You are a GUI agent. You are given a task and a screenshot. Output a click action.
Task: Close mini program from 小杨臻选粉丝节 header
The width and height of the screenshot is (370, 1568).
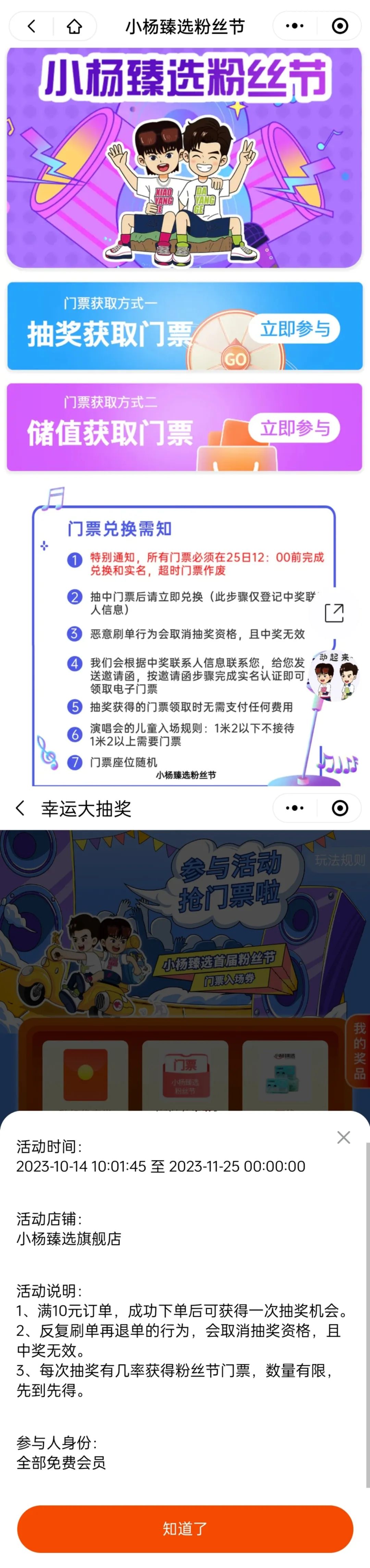pos(340,26)
